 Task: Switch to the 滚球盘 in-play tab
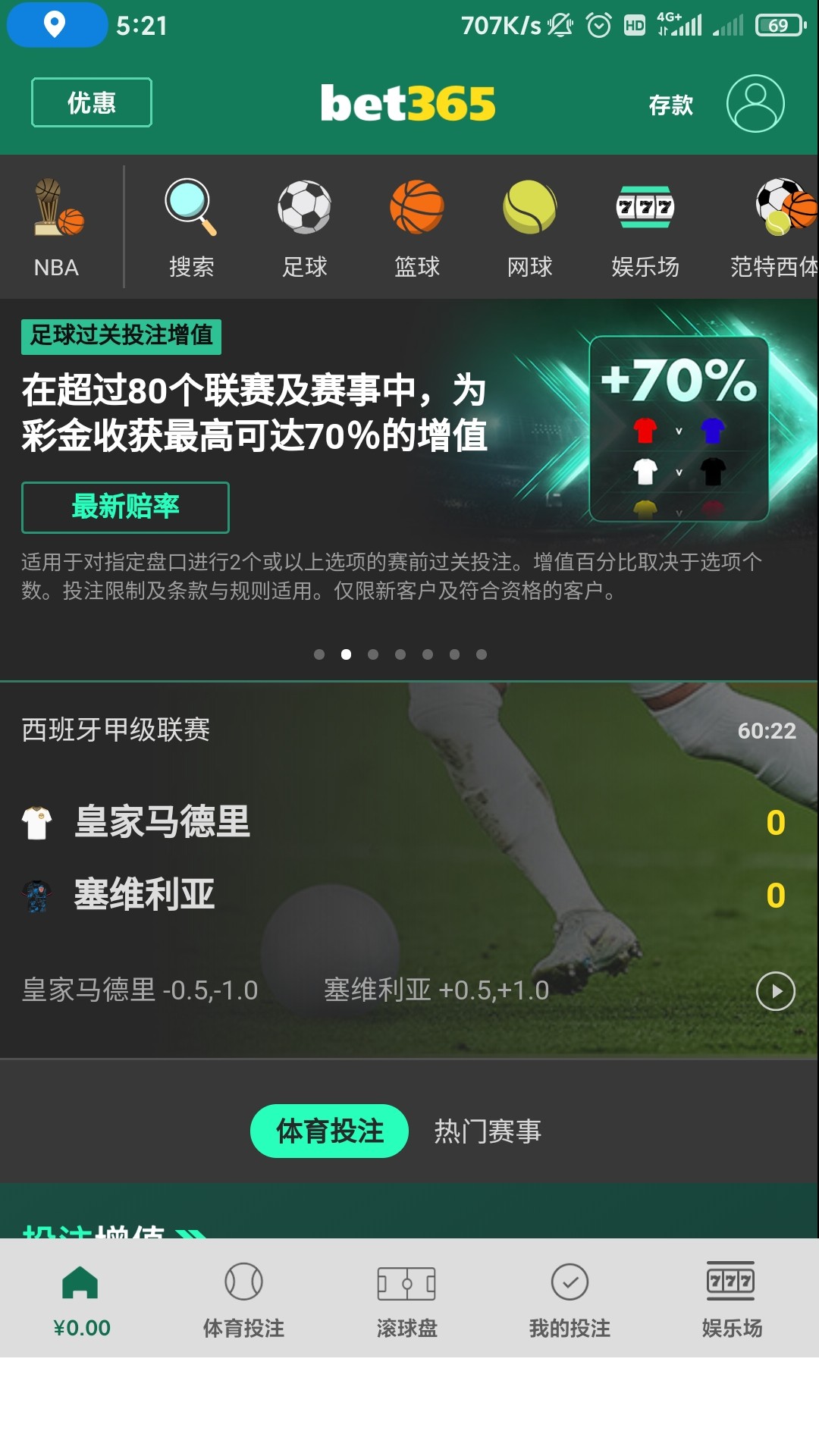[x=406, y=1298]
